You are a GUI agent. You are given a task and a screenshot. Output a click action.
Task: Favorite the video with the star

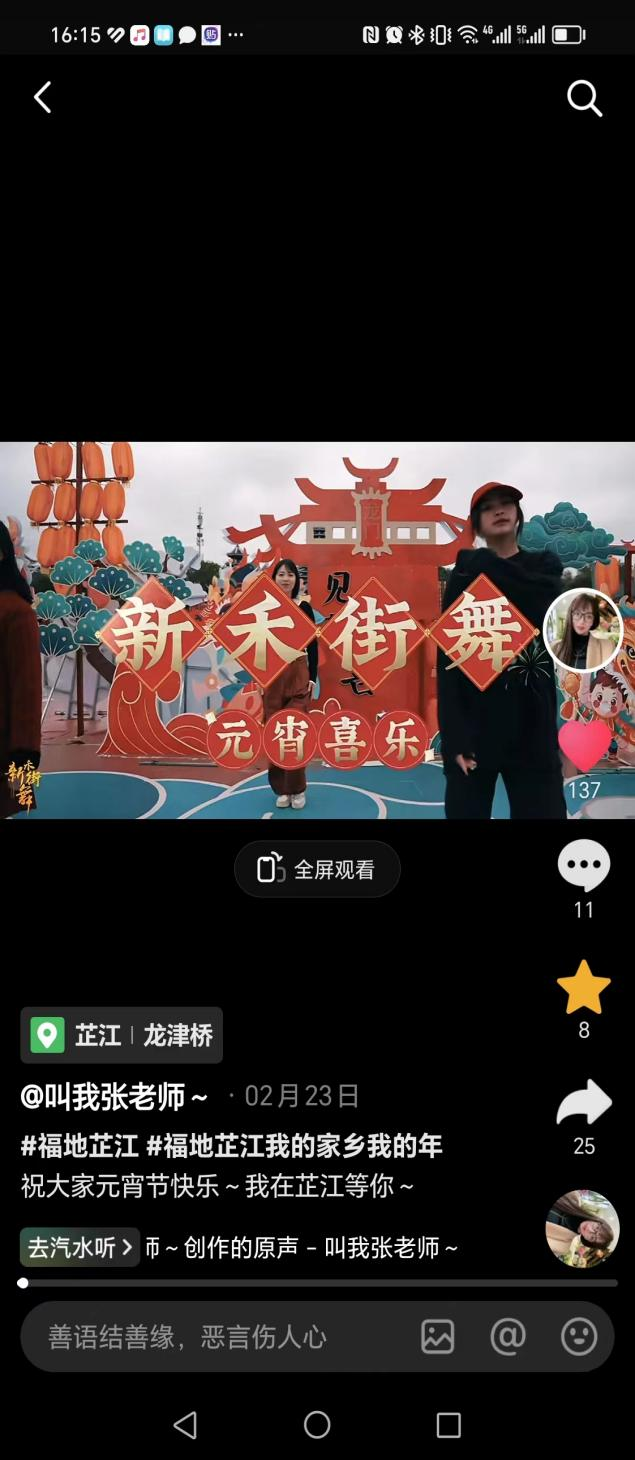584,988
